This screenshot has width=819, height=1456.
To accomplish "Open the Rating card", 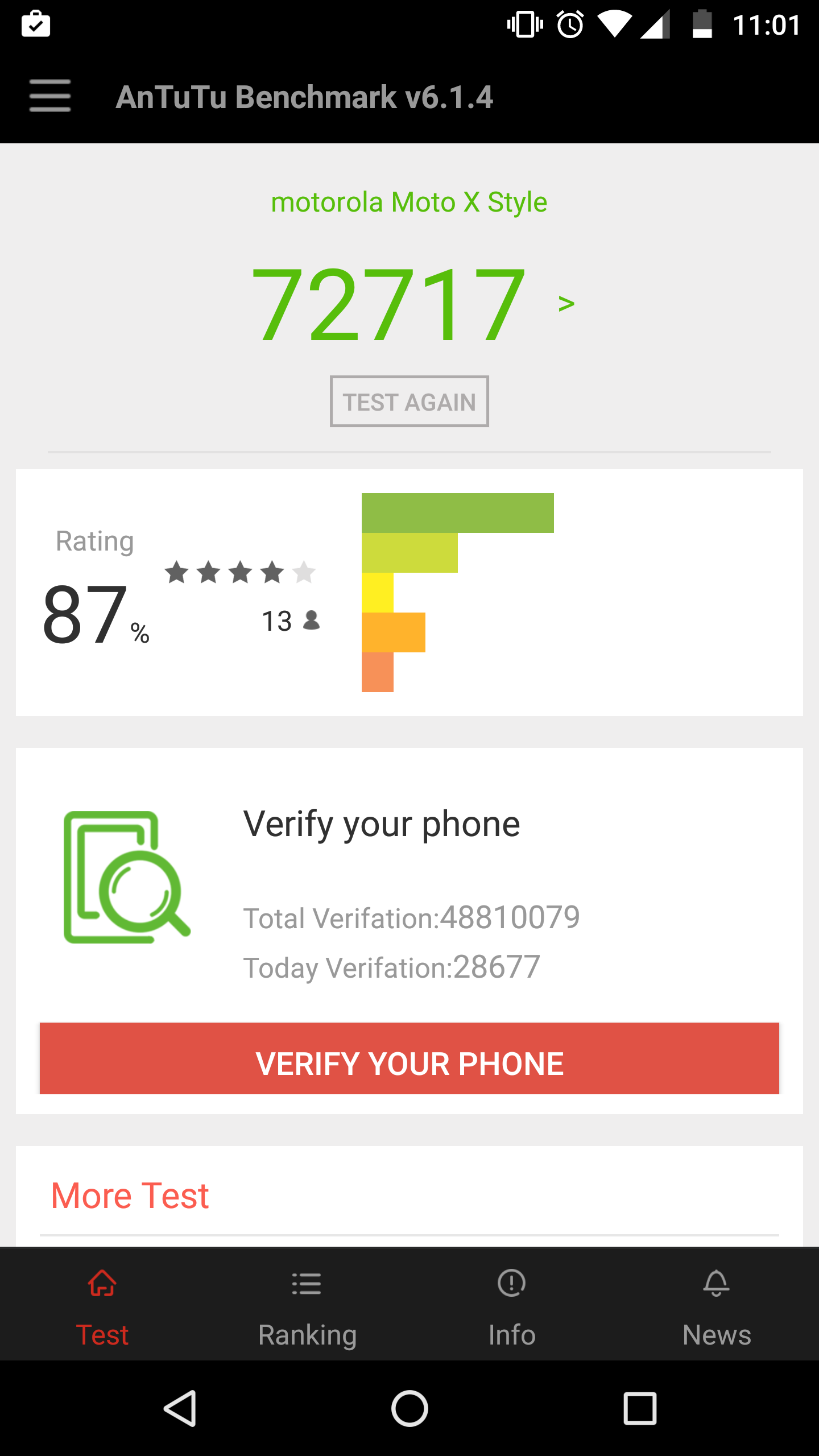I will coord(409,592).
